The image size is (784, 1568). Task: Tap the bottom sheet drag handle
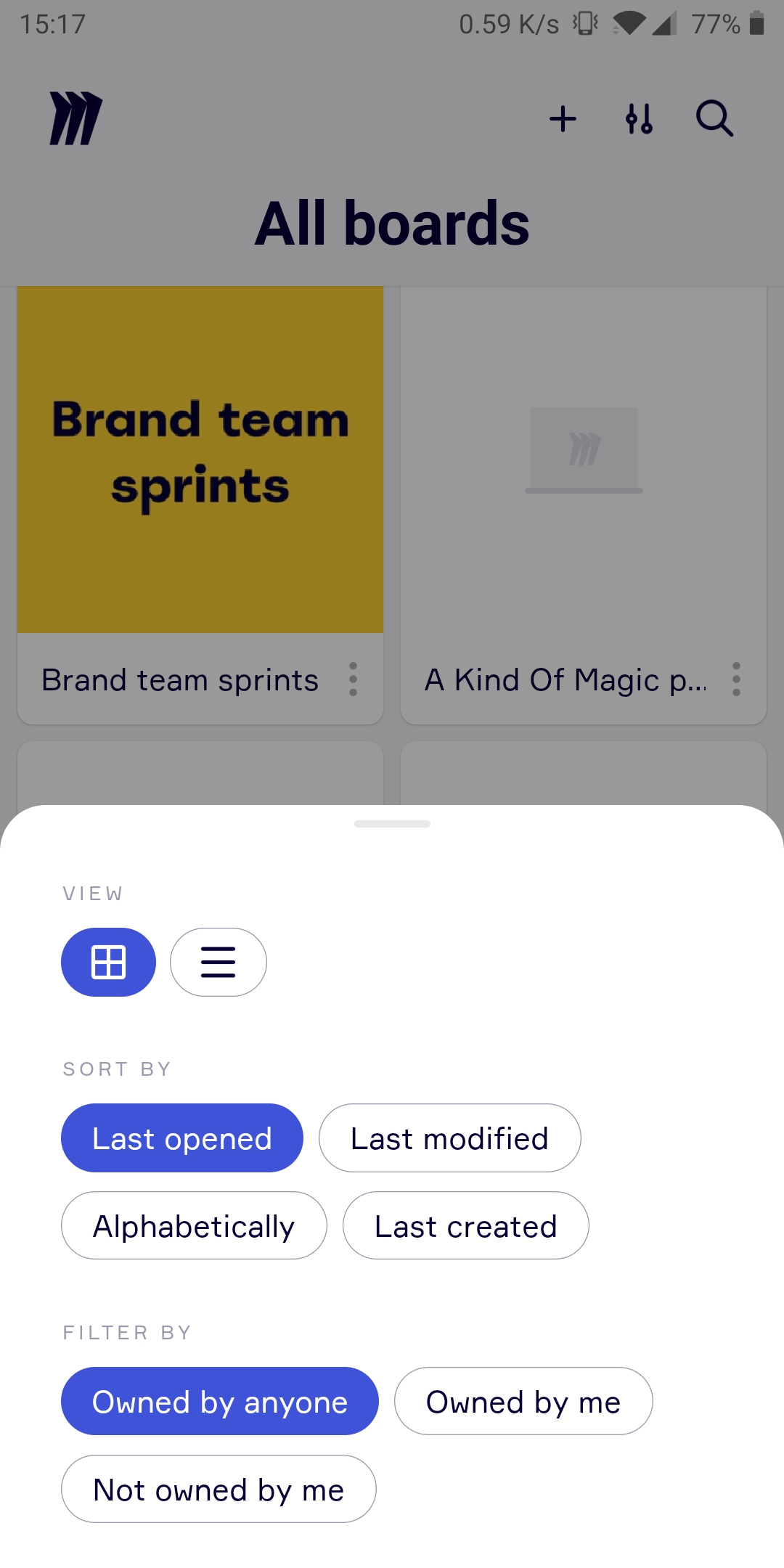pyautogui.click(x=392, y=824)
